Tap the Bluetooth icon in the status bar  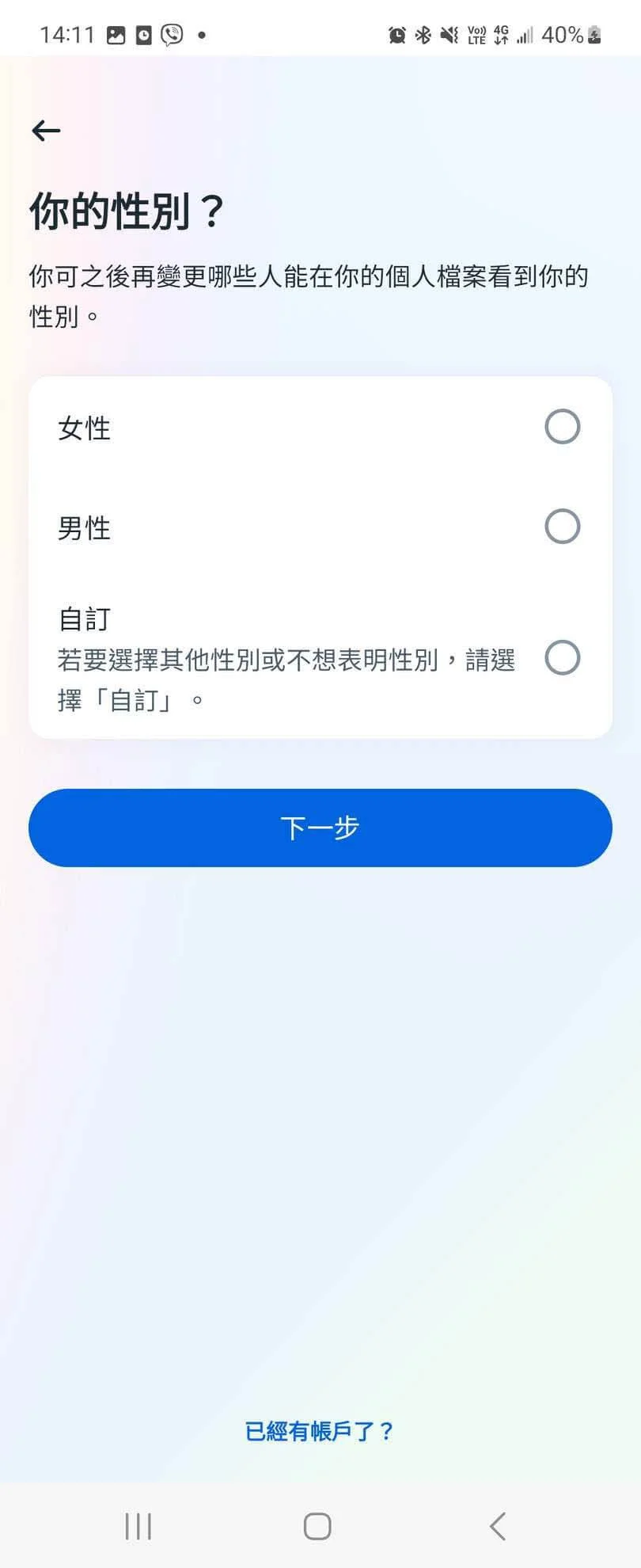tap(423, 34)
